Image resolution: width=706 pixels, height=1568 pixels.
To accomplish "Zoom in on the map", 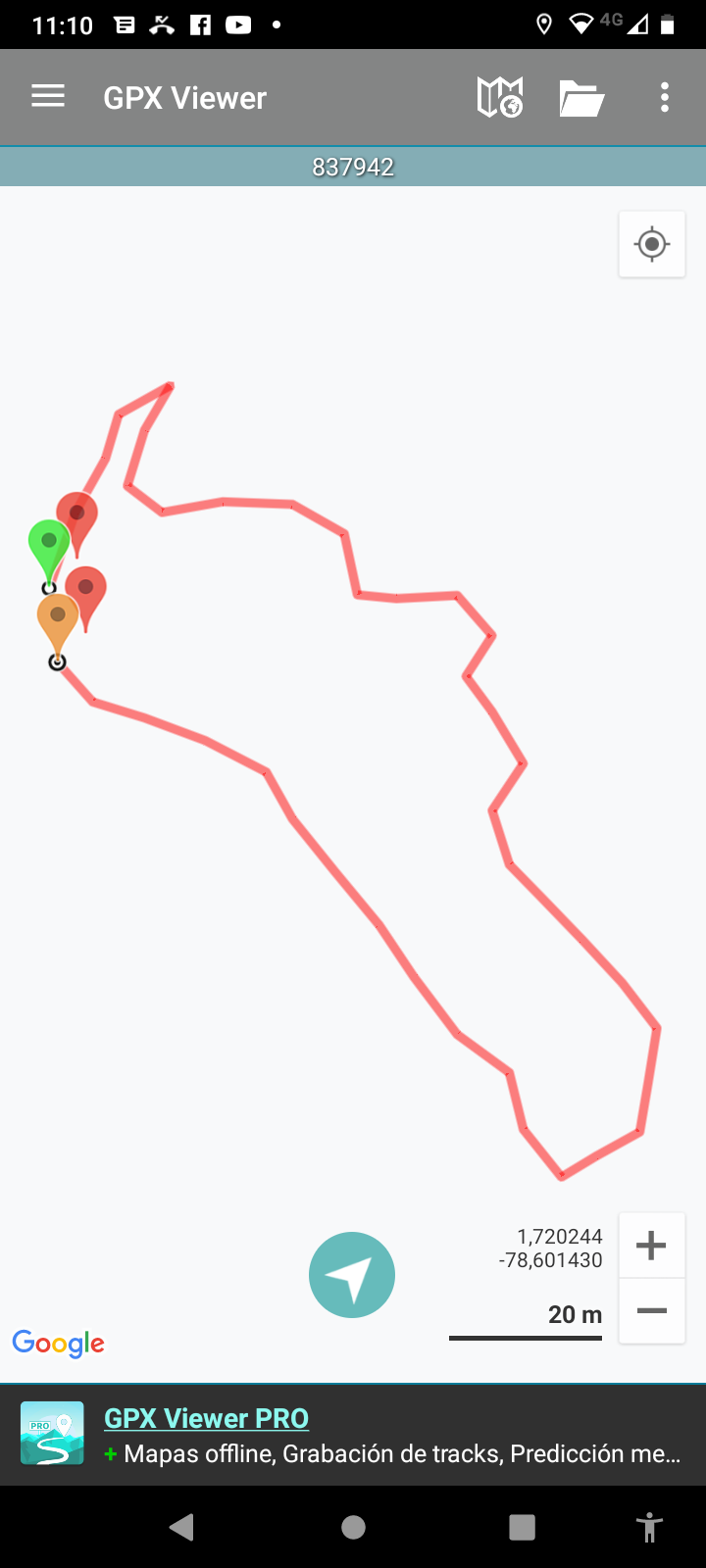I will point(652,1246).
